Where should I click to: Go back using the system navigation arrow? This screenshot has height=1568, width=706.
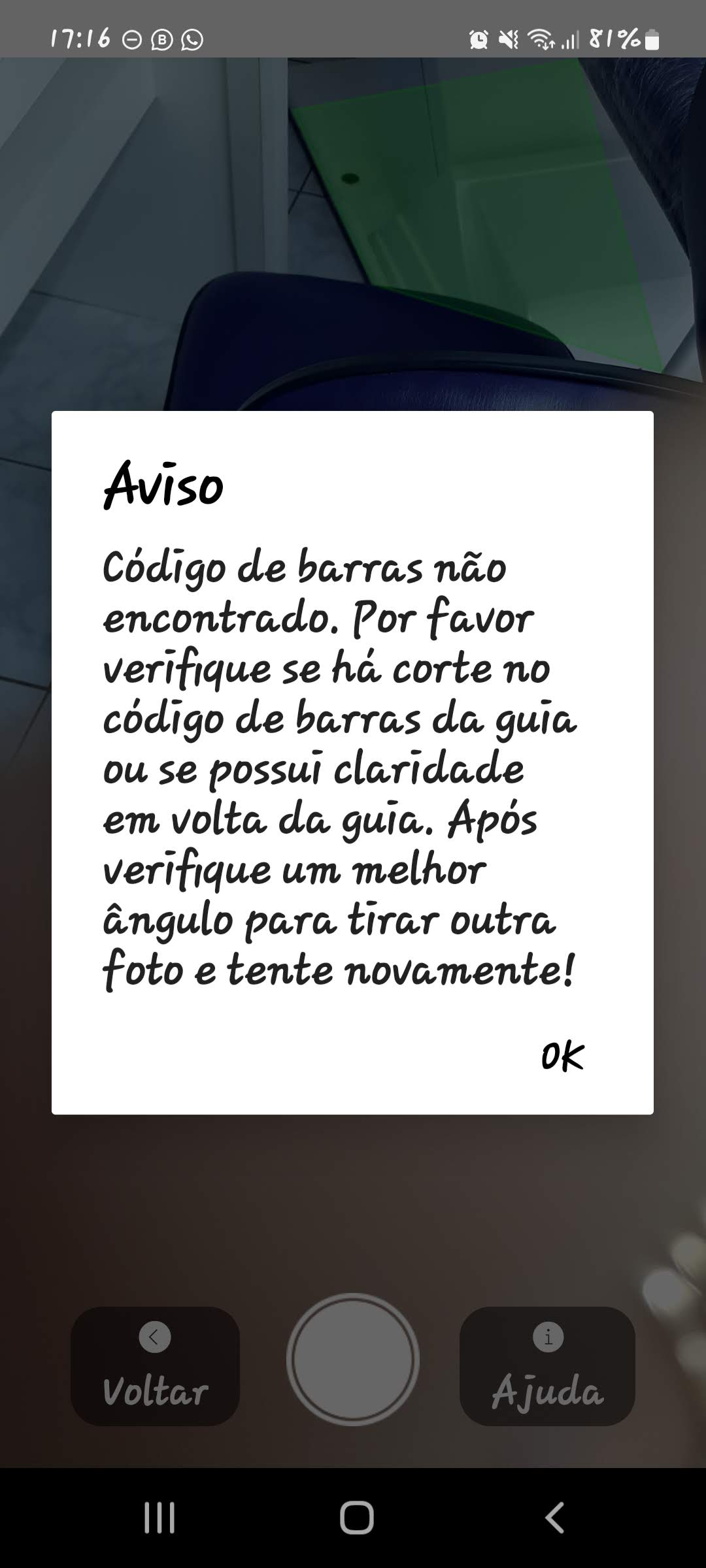tap(554, 1517)
